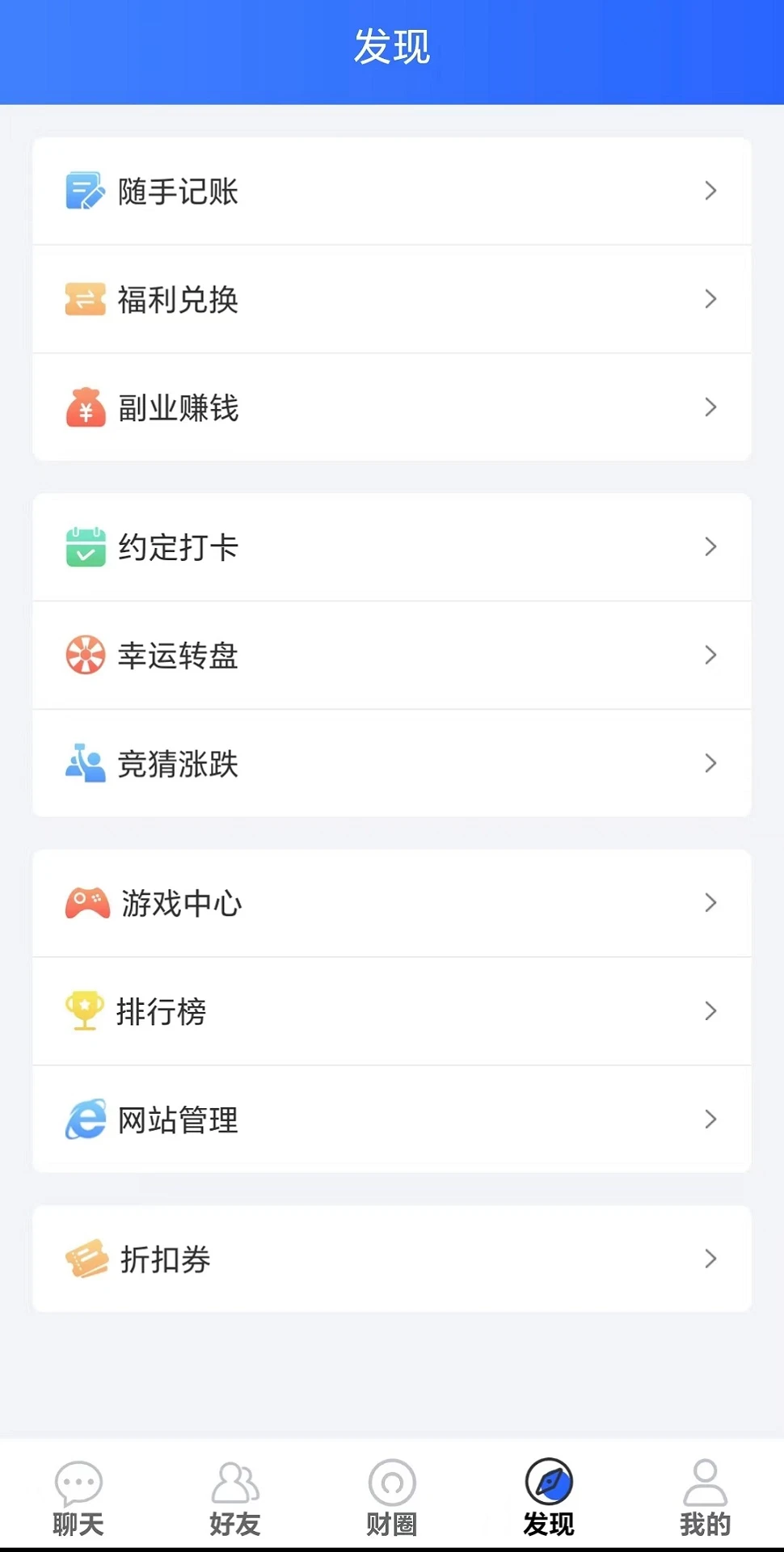
Task: Open the 约定打卡 calendar icon
Action: 85,547
